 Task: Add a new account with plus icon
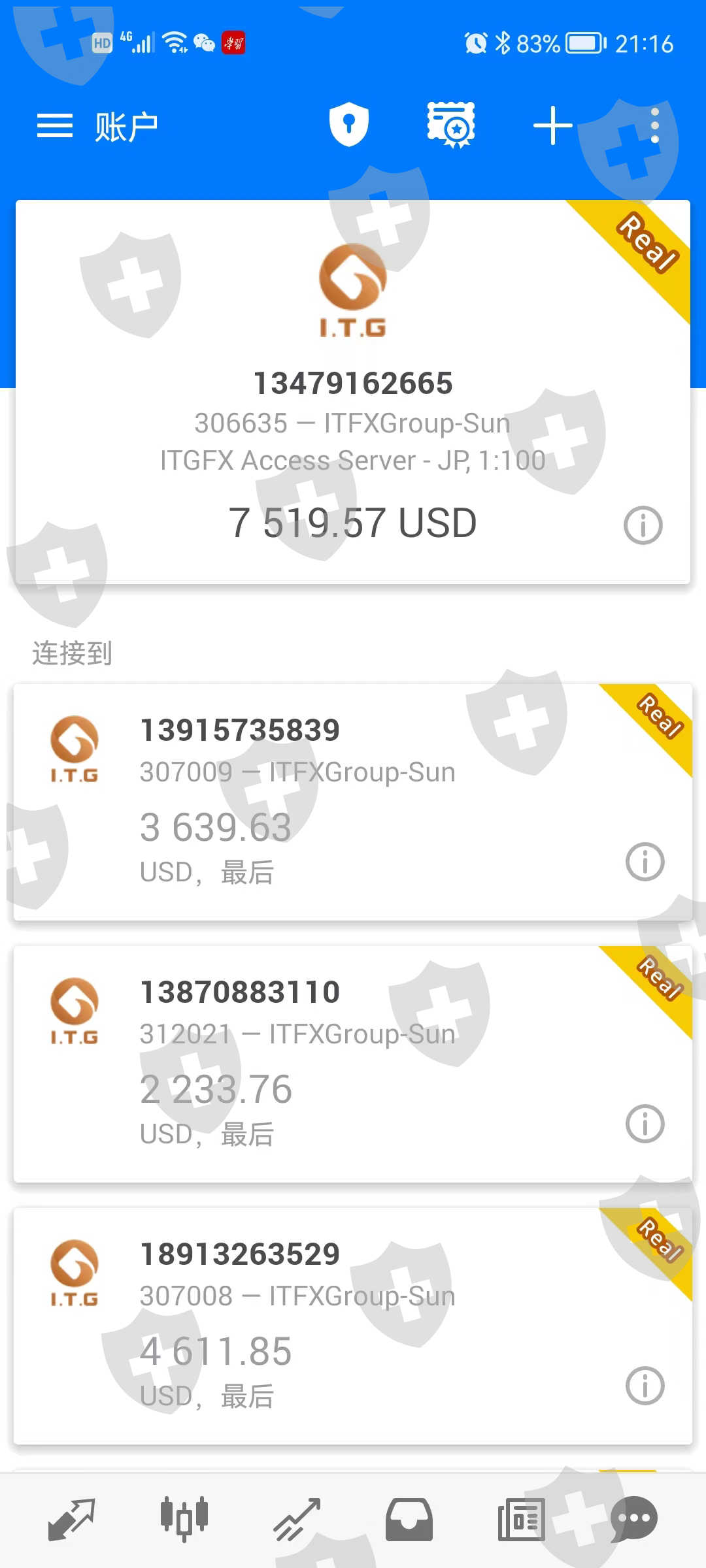click(x=552, y=125)
